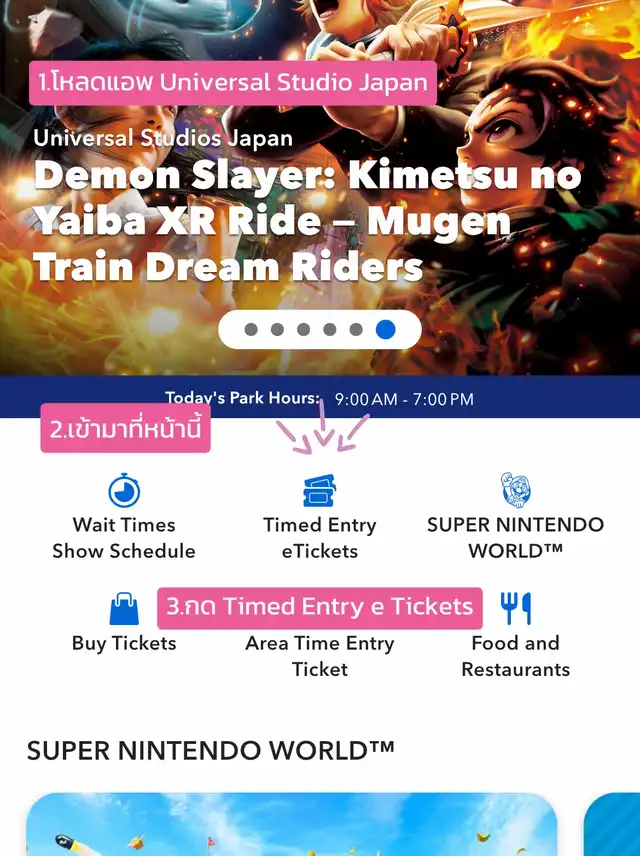Tap the carousel page indicator dots
640x856 pixels.
[319, 330]
